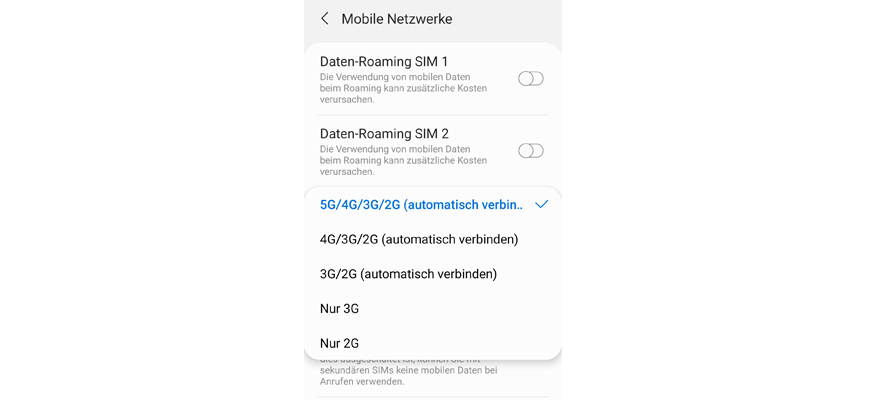
Task: Toggle Daten-Roaming SIM 1 switch
Action: click(530, 79)
